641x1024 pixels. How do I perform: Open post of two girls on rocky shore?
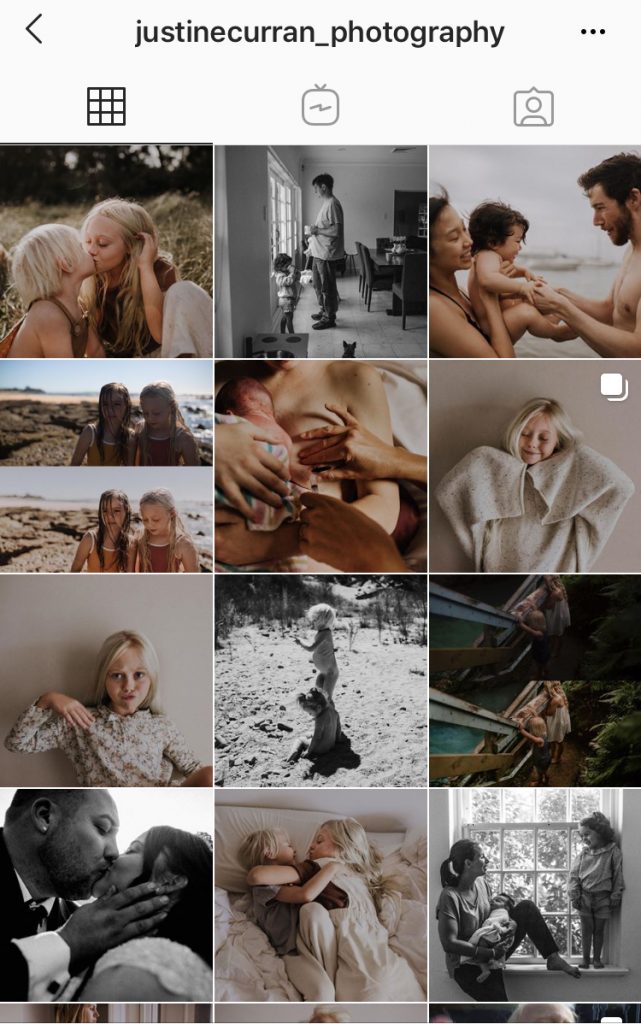106,466
